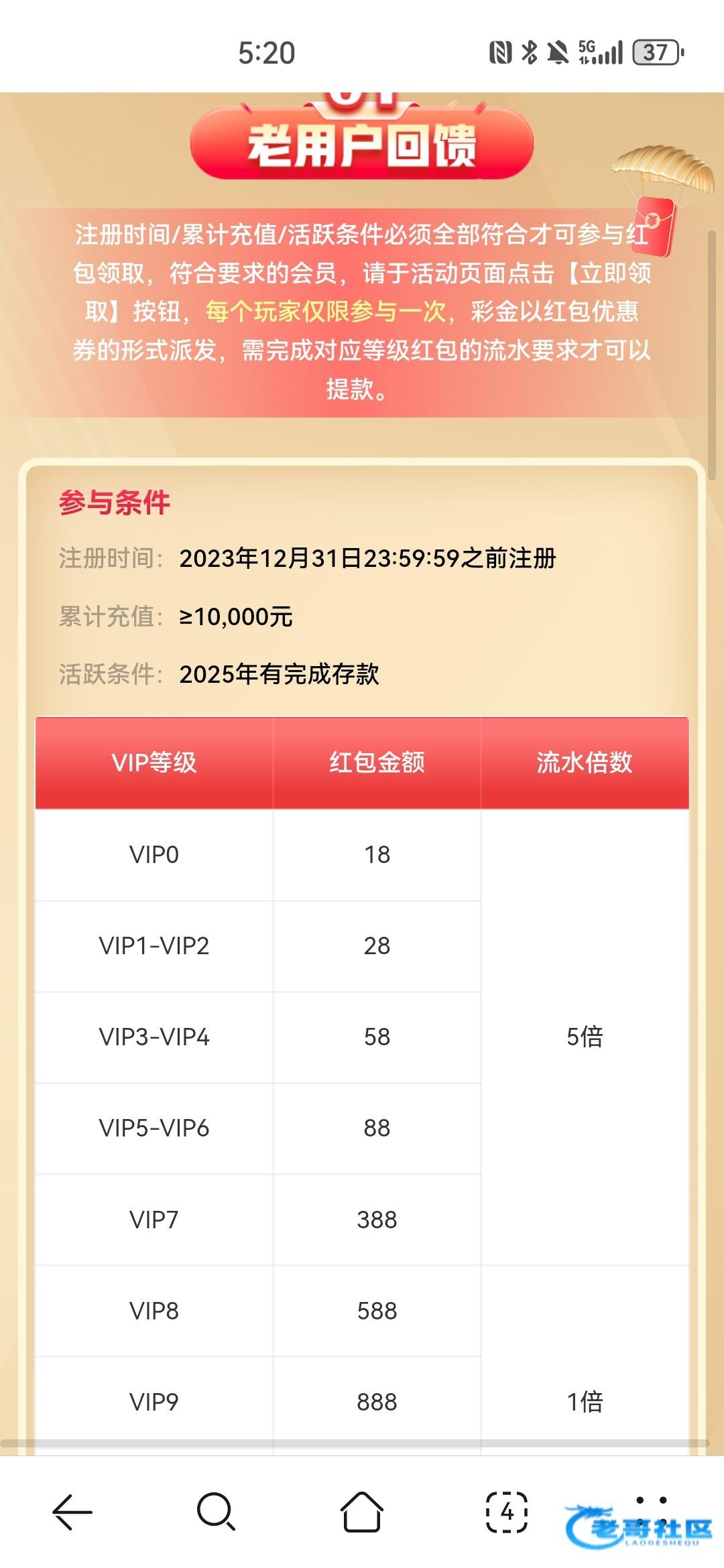Viewport: 724px width, 1568px height.
Task: Open the tab switcher showing 4 tabs
Action: coord(506,1512)
